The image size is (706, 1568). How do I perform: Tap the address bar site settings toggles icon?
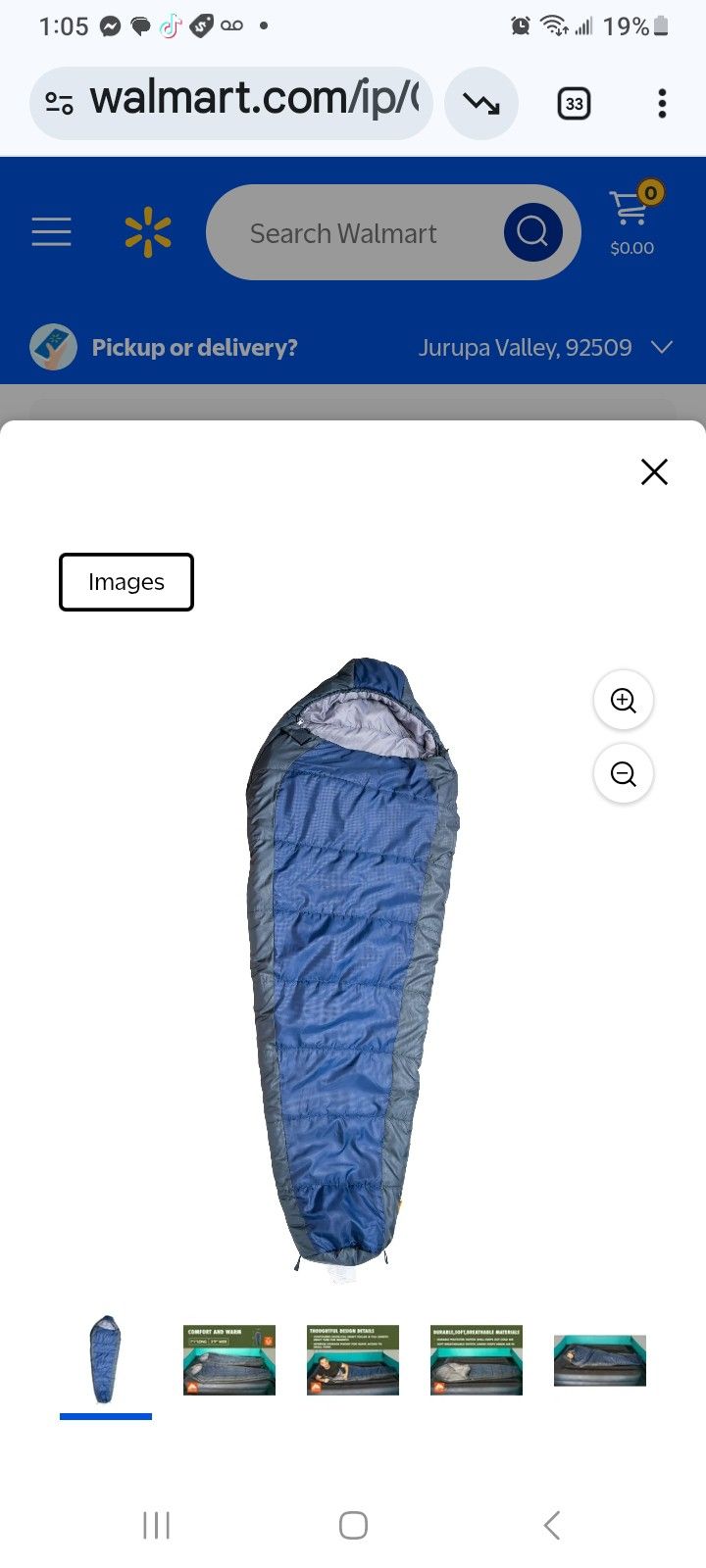tap(59, 101)
